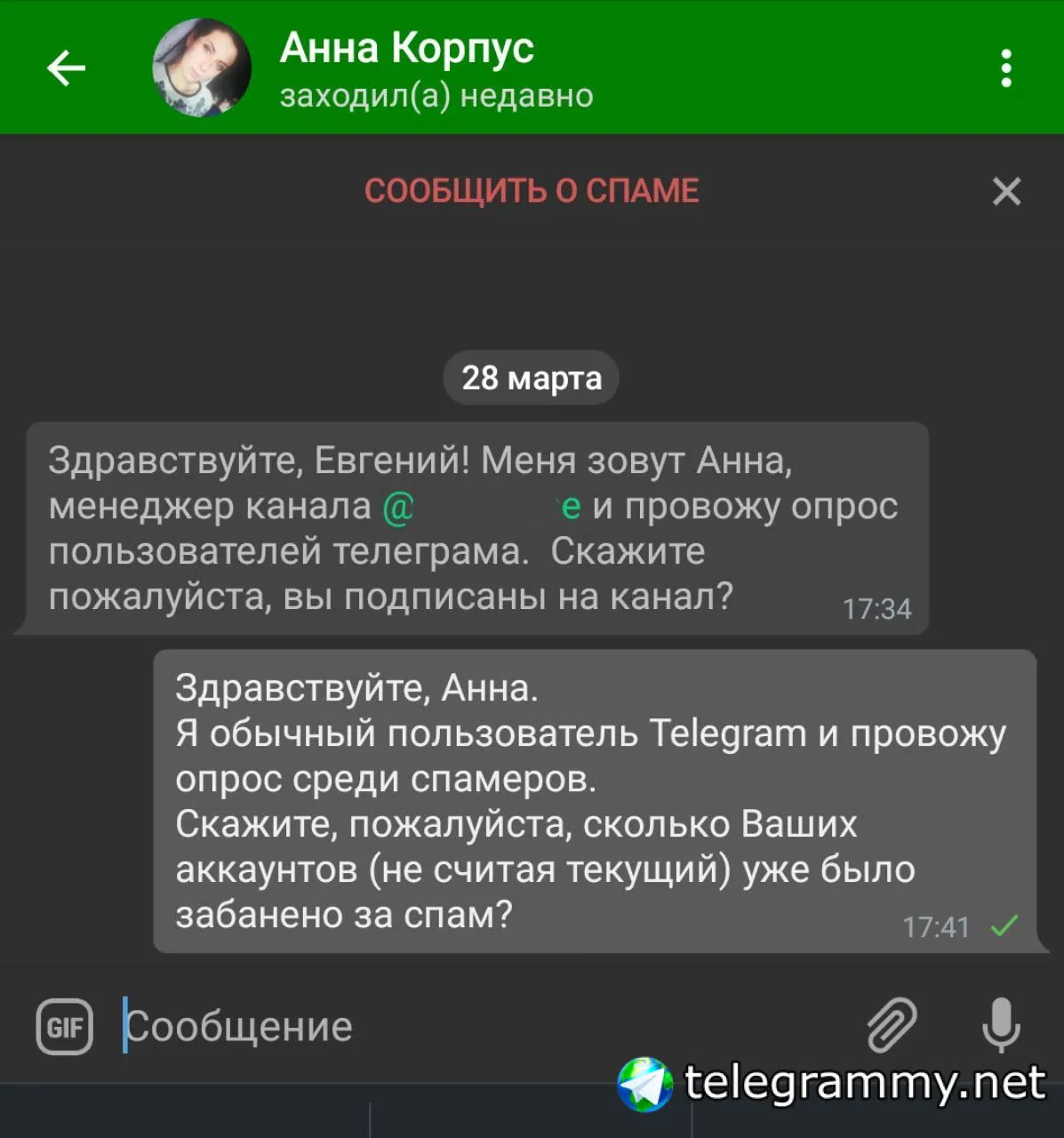Open the three-dot overflow menu
The width and height of the screenshot is (1064, 1138).
pyautogui.click(x=1005, y=68)
